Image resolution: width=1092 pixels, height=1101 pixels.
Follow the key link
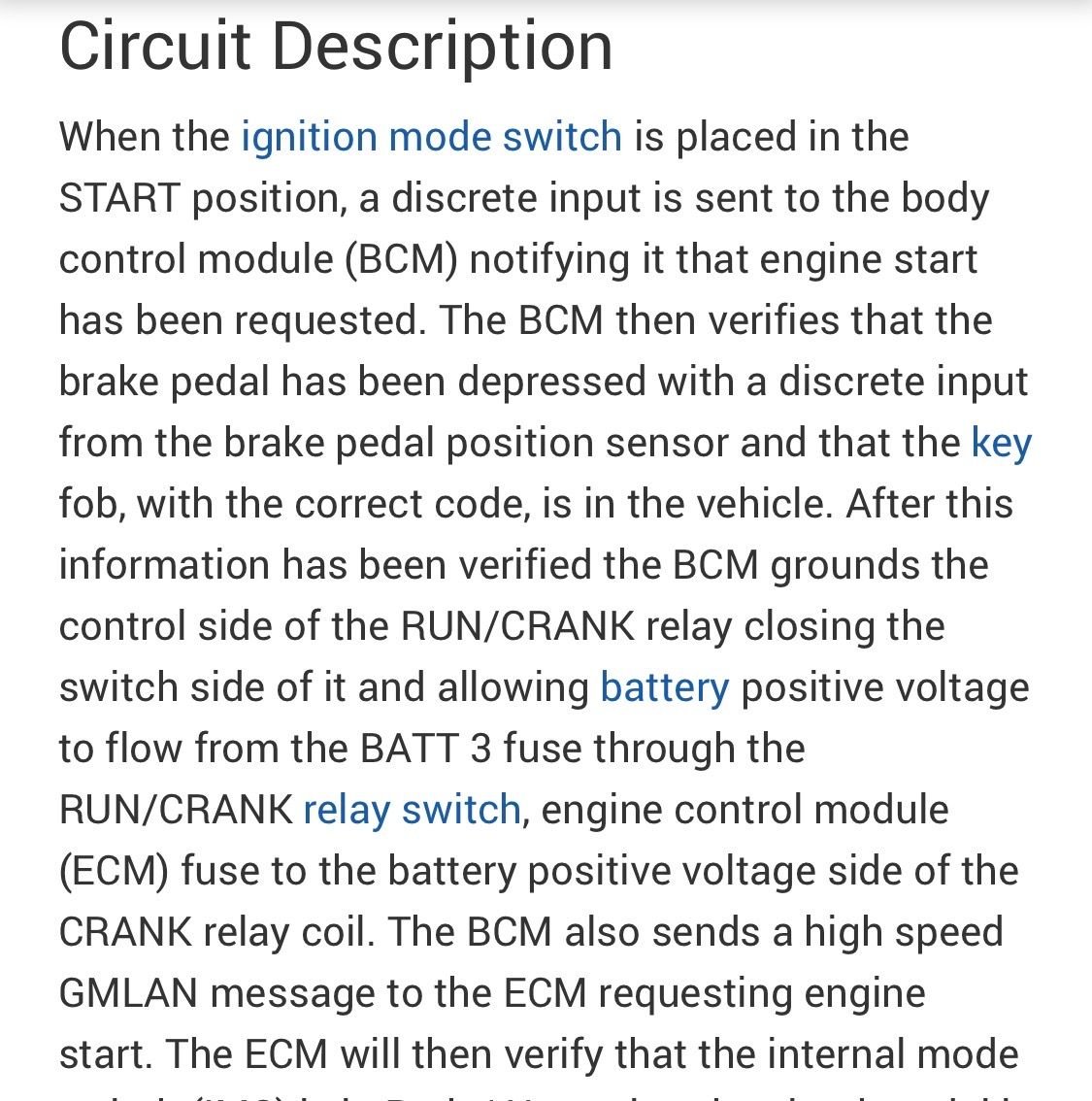click(1001, 444)
